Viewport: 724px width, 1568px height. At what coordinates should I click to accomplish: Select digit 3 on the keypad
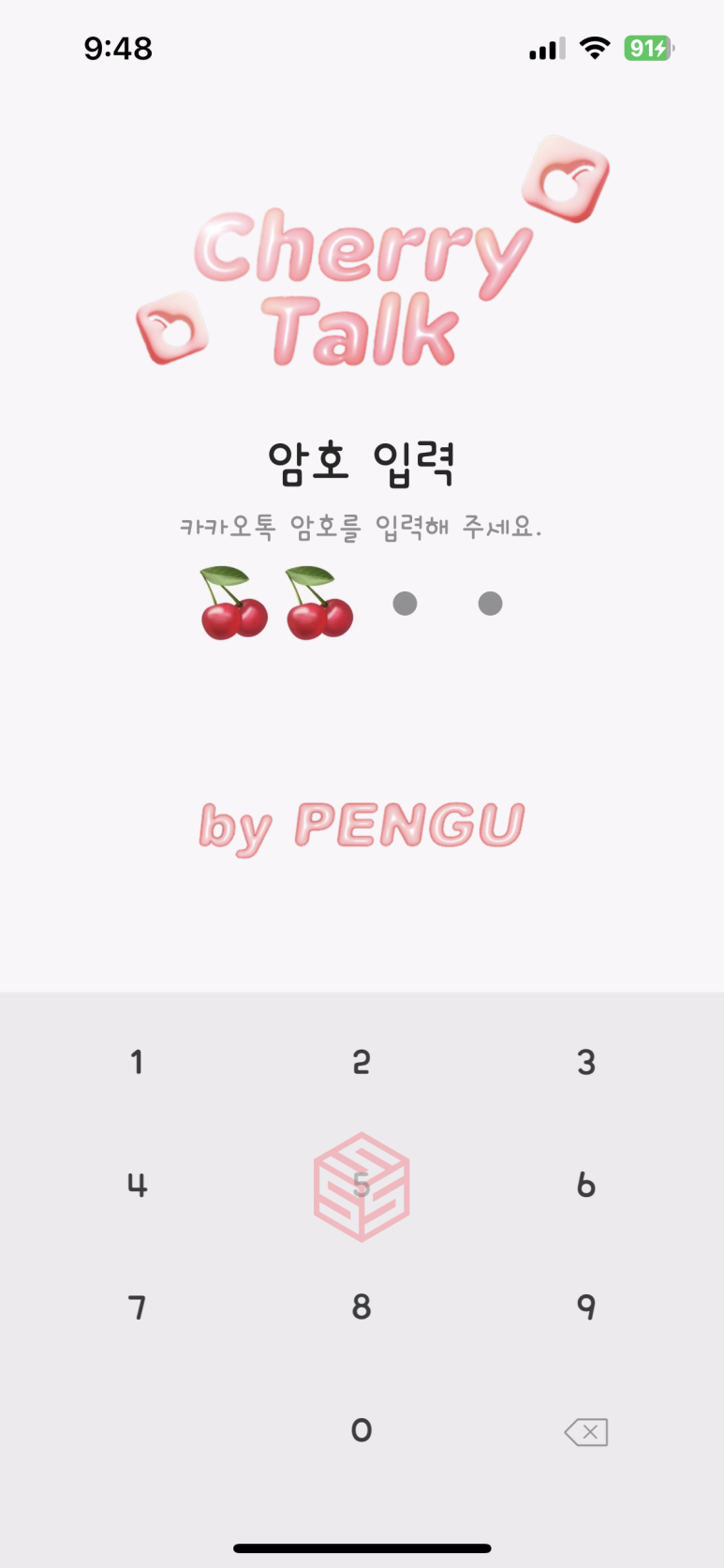(586, 1062)
